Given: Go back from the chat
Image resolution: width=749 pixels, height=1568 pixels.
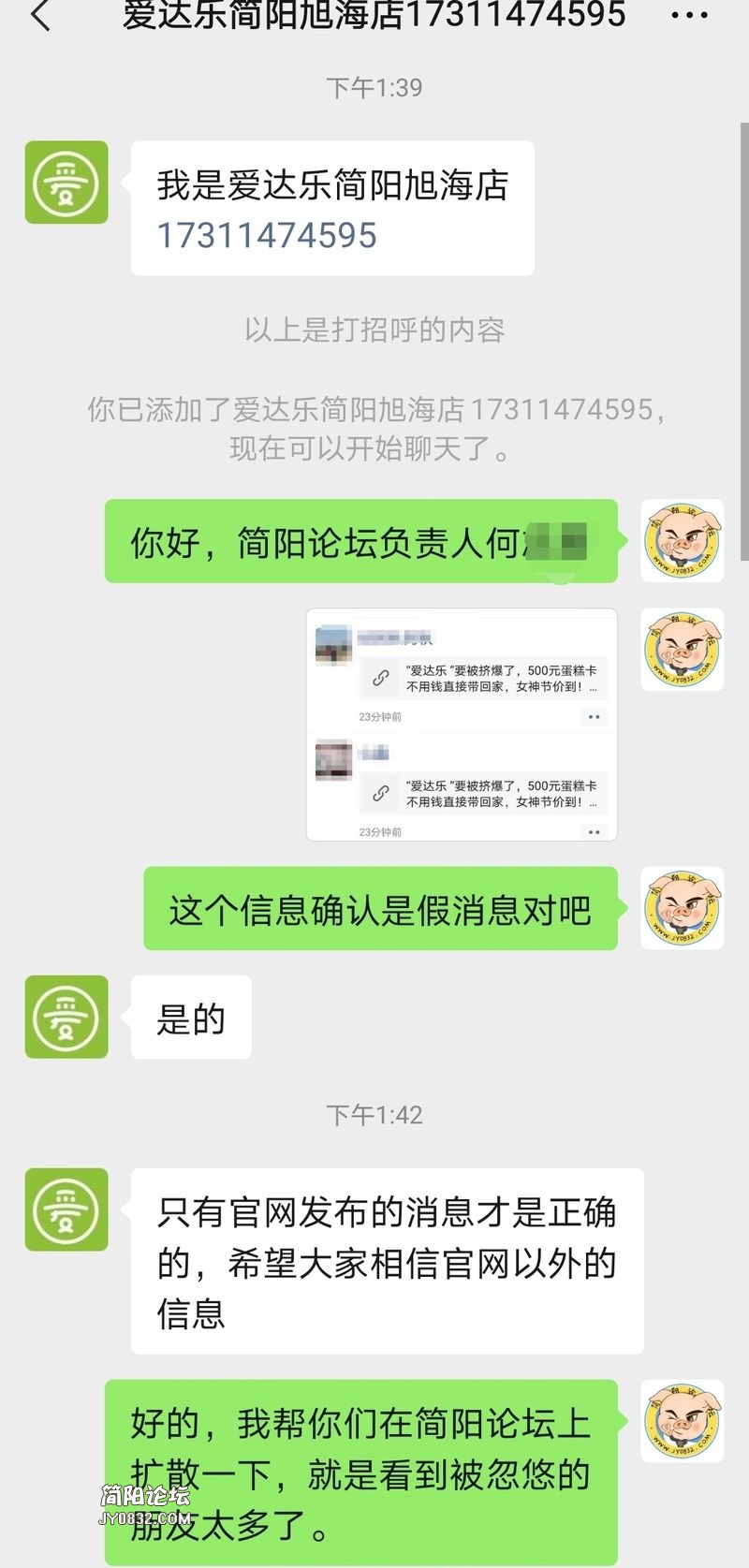Looking at the screenshot, I should [40, 16].
